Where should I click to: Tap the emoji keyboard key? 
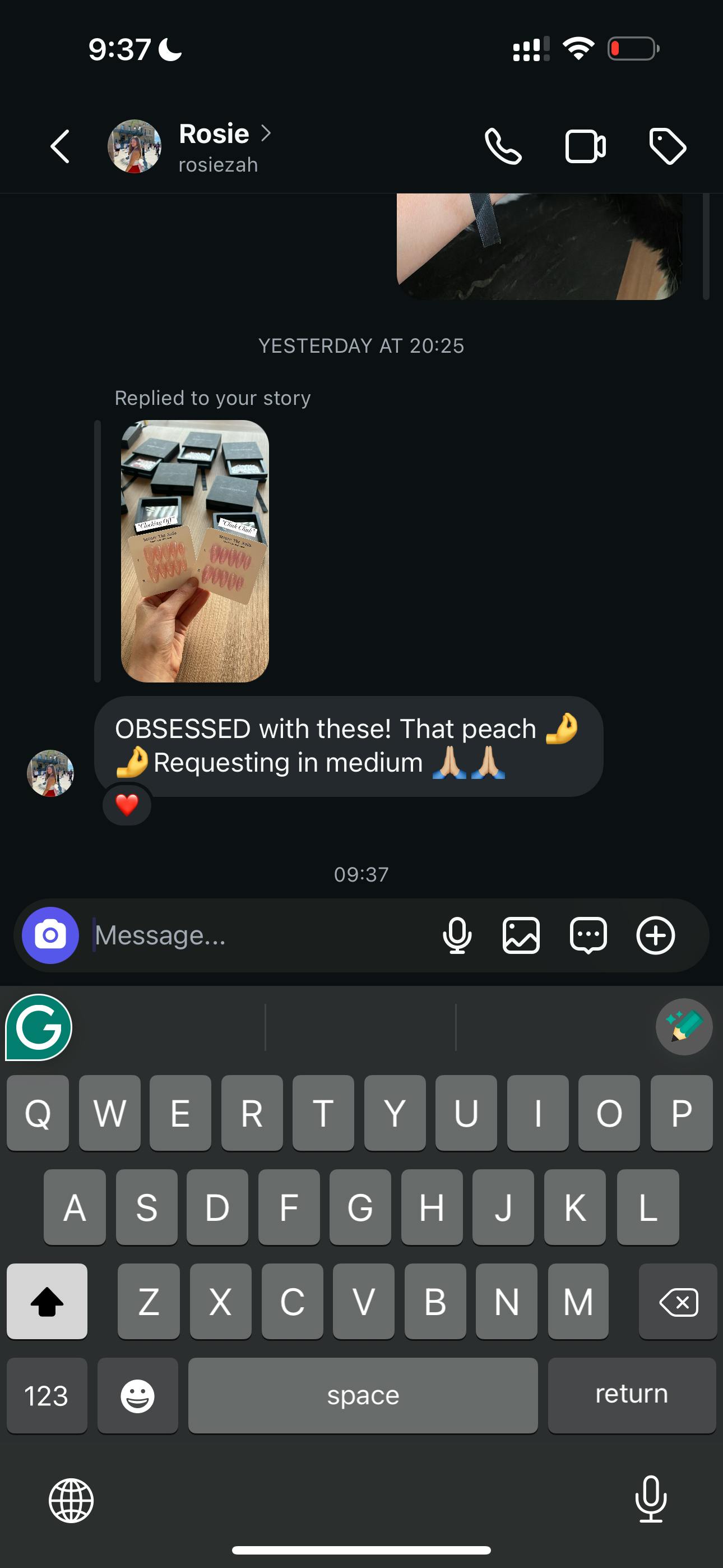[x=137, y=1395]
